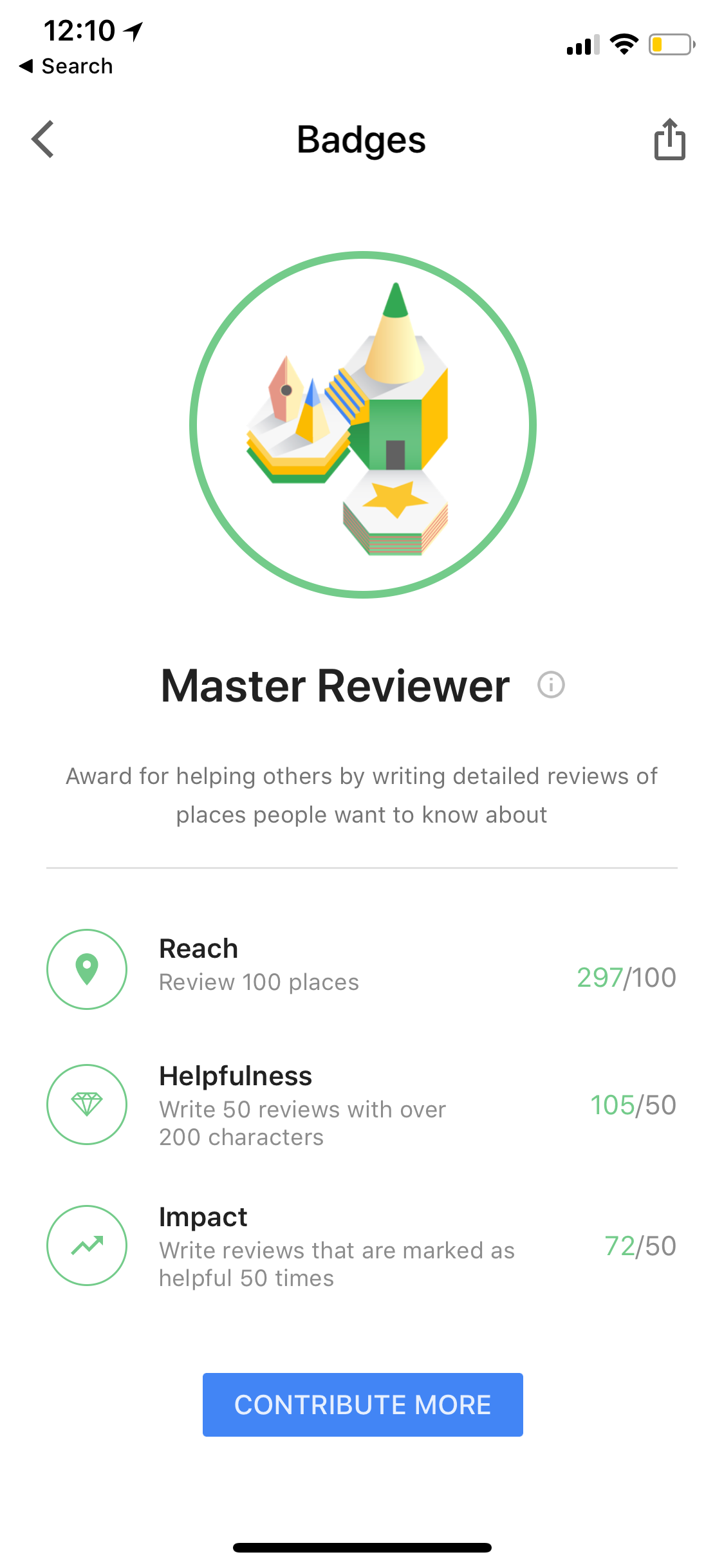Image resolution: width=724 pixels, height=1568 pixels.
Task: Open info about Master Reviewer badge
Action: pyautogui.click(x=551, y=684)
